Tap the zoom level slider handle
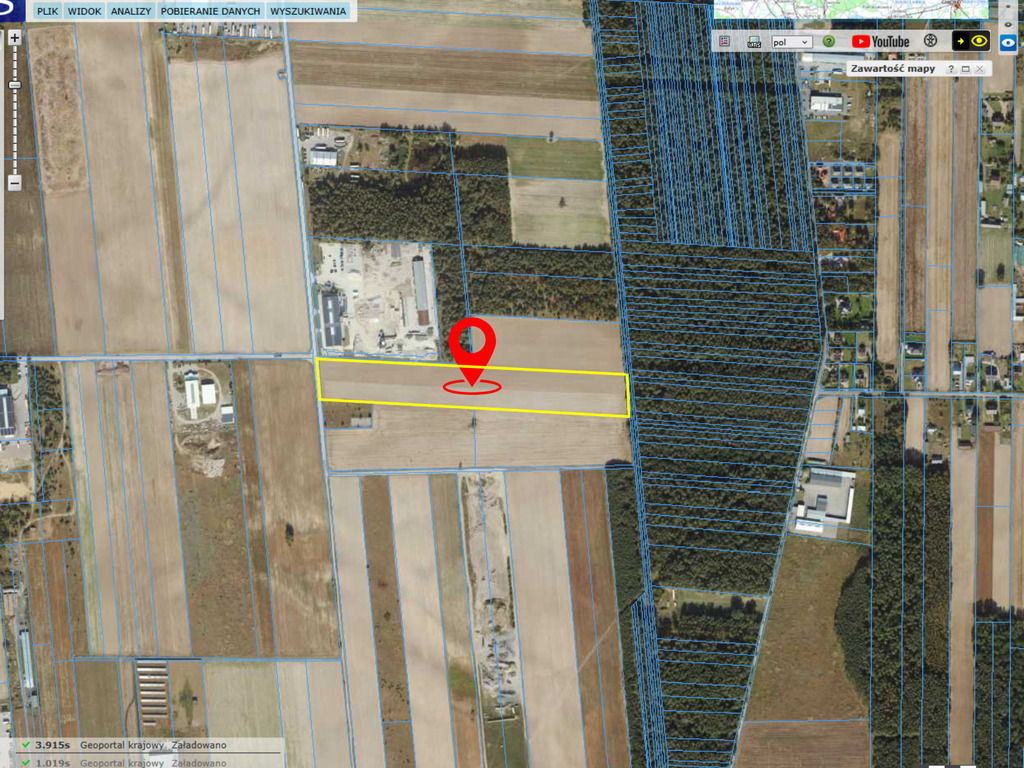 pyautogui.click(x=14, y=85)
